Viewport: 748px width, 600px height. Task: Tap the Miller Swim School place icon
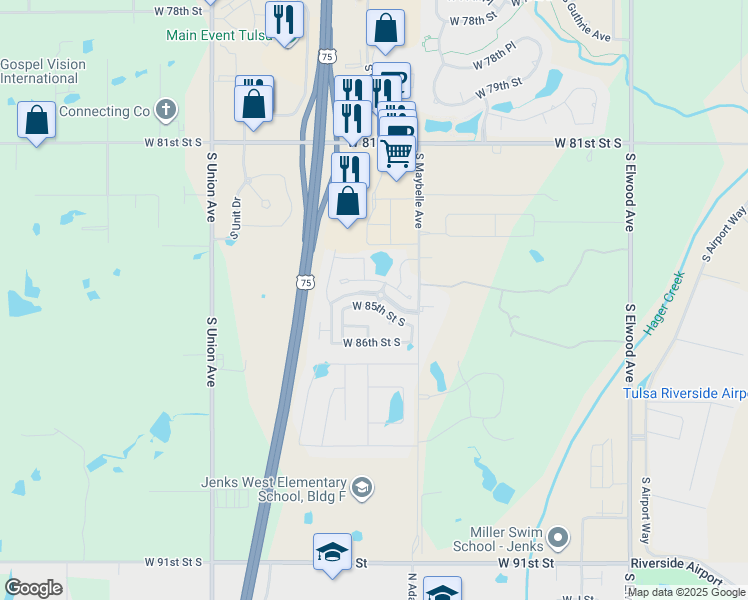(559, 538)
